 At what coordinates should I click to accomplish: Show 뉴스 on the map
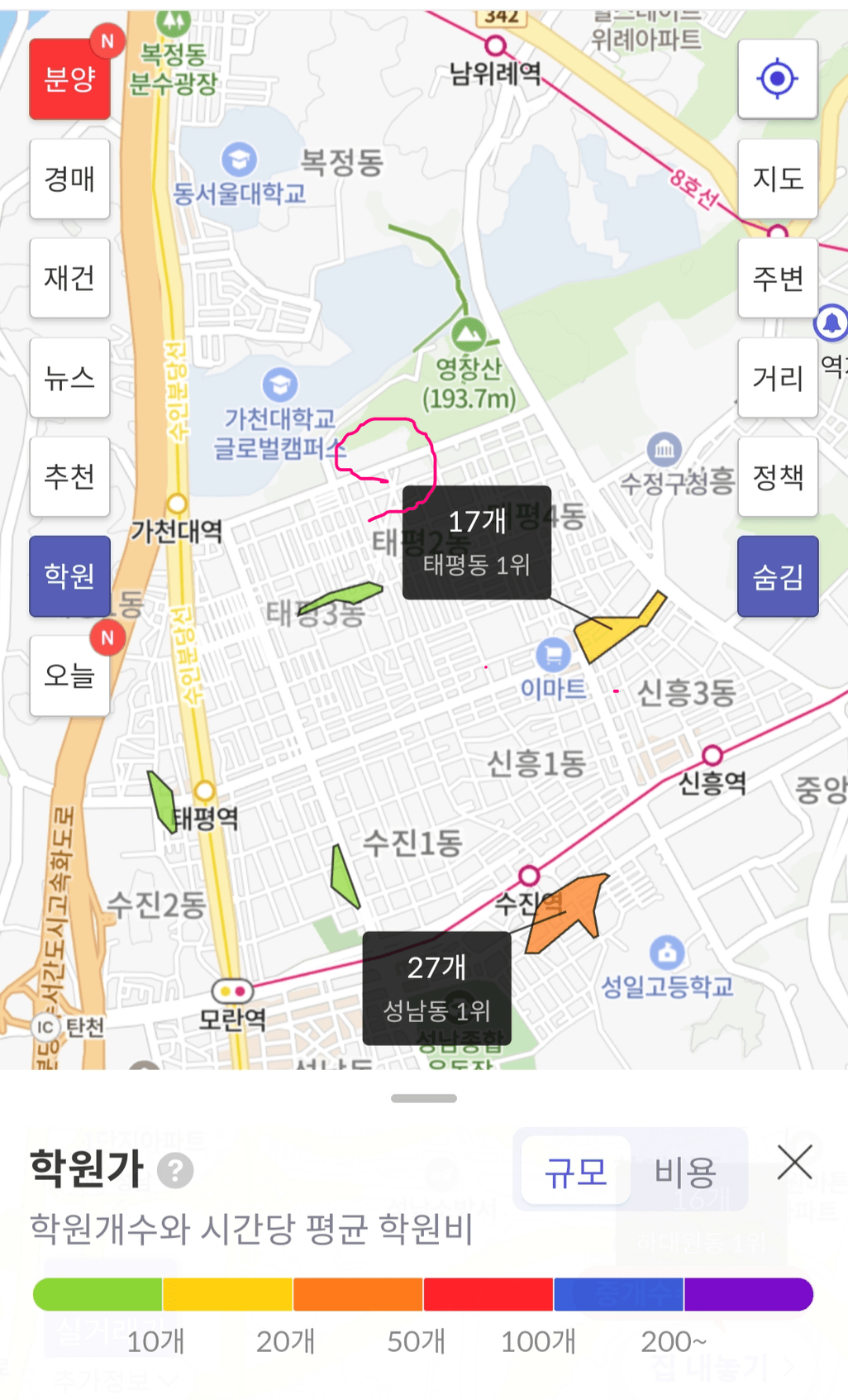click(x=70, y=377)
